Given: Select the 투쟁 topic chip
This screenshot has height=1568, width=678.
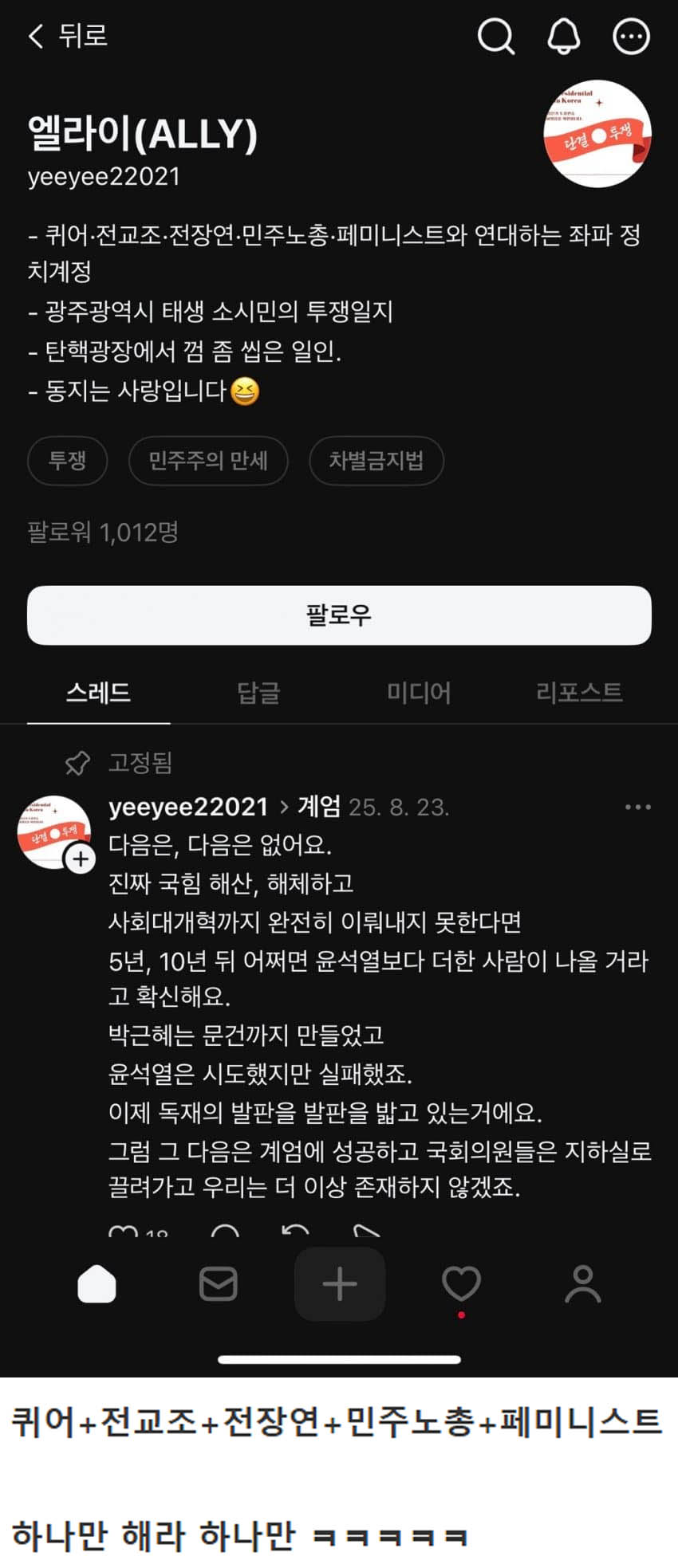Looking at the screenshot, I should point(67,461).
